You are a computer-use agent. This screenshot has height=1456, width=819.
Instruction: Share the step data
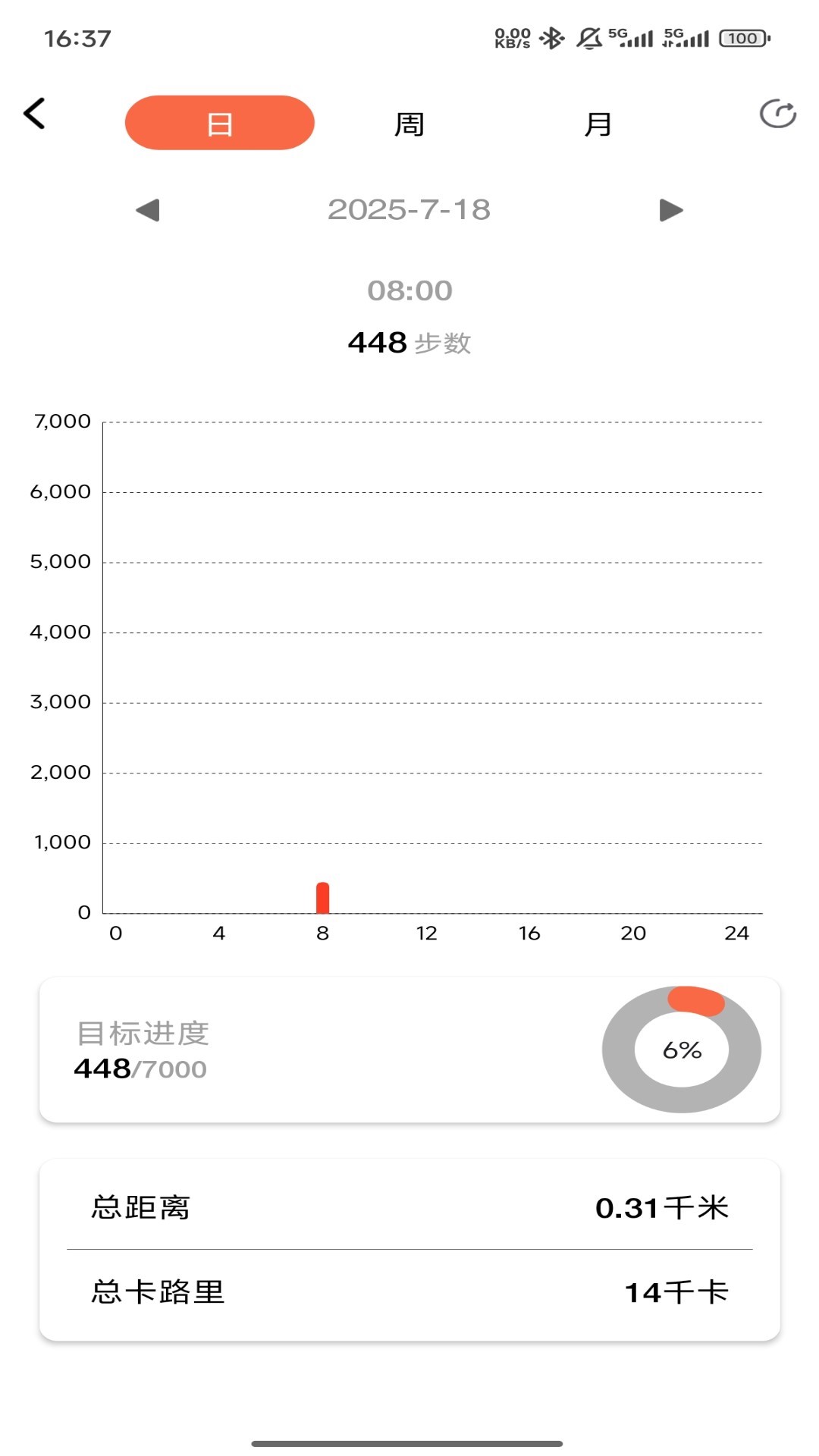[x=777, y=115]
